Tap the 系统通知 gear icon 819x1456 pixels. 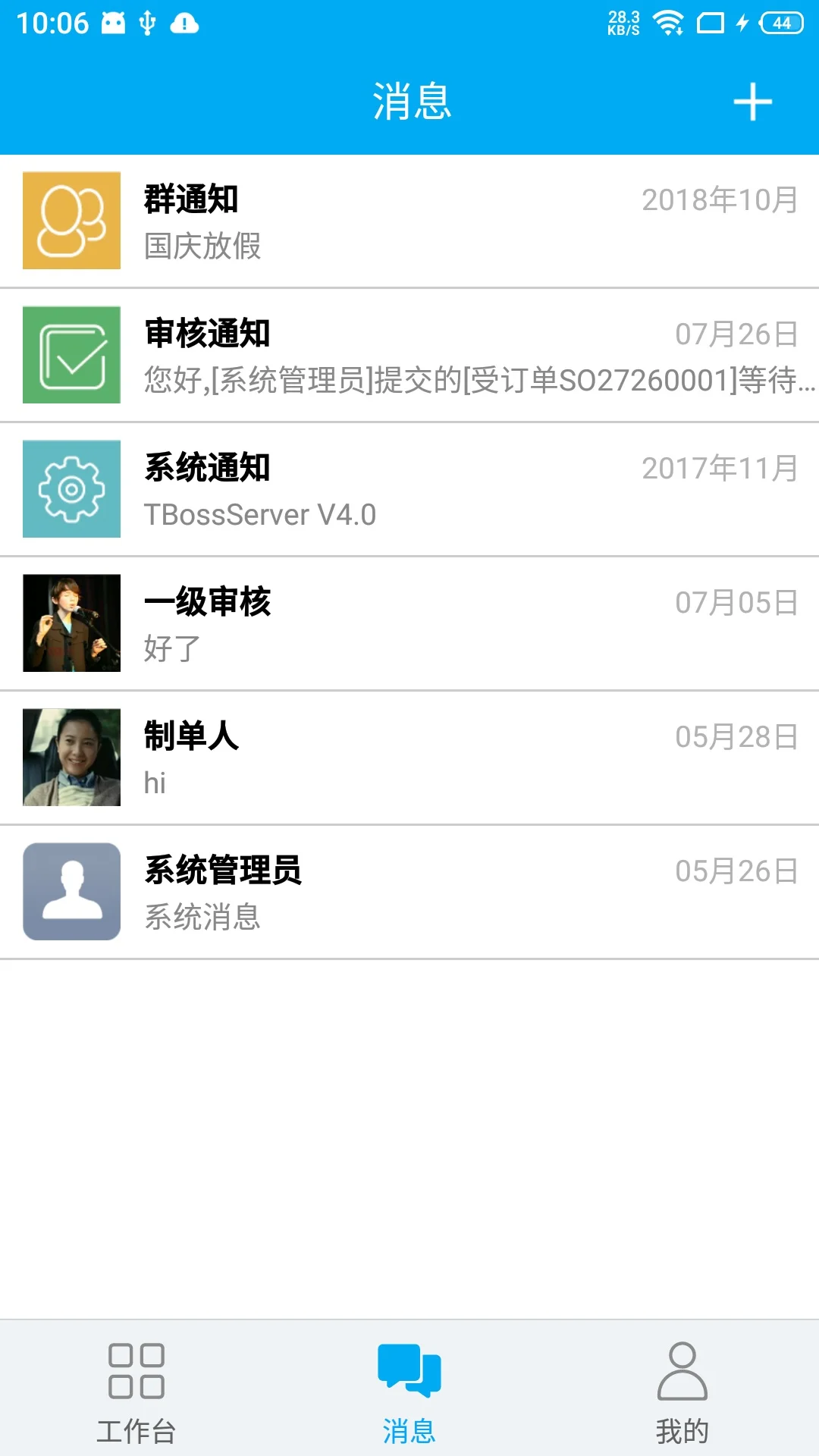pyautogui.click(x=72, y=489)
